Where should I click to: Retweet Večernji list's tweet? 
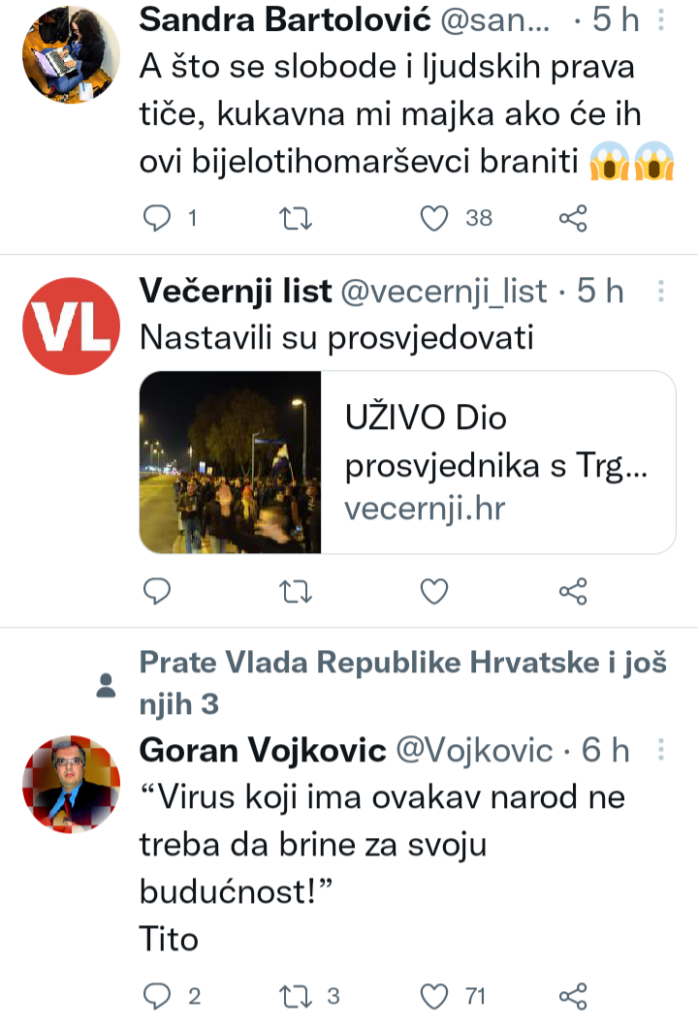point(294,592)
